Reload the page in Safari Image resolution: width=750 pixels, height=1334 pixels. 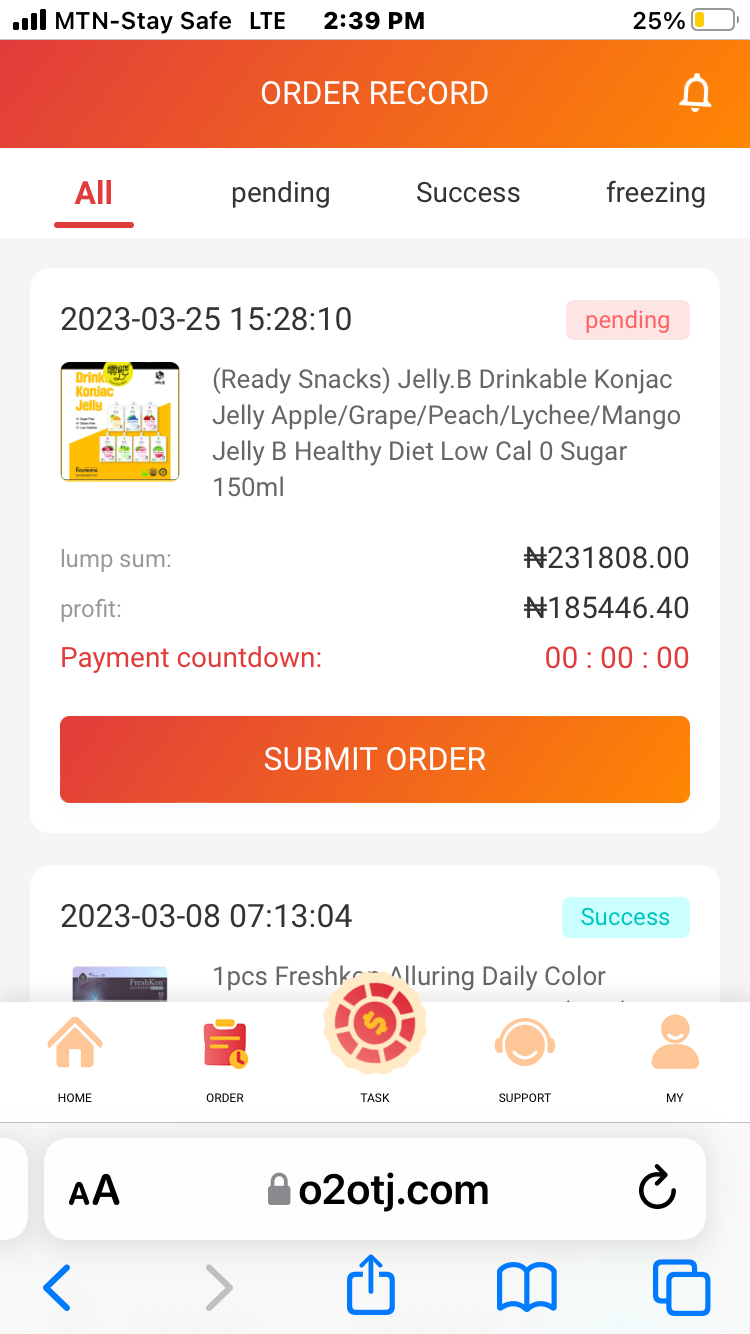tap(657, 1190)
